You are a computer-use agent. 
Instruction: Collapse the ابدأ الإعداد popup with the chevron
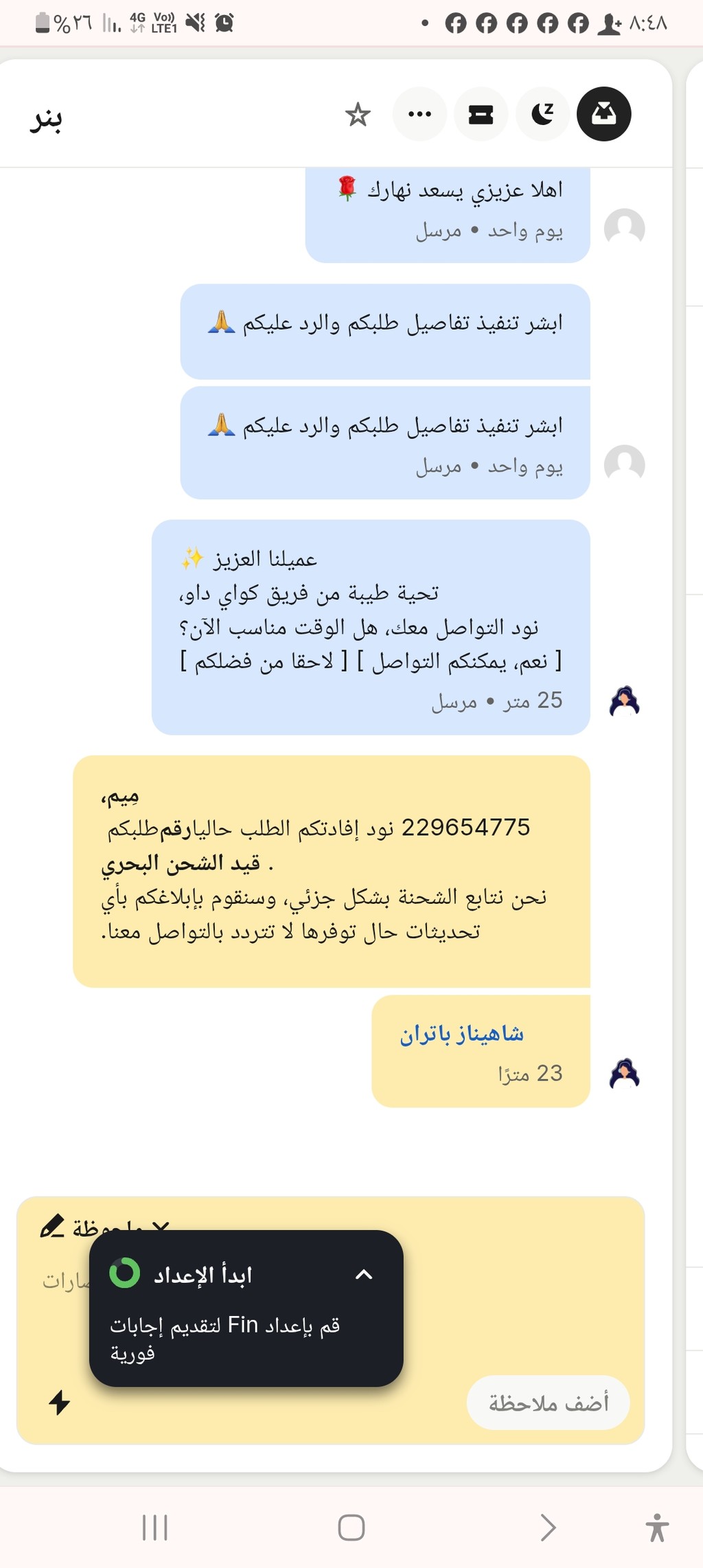pyautogui.click(x=364, y=1275)
